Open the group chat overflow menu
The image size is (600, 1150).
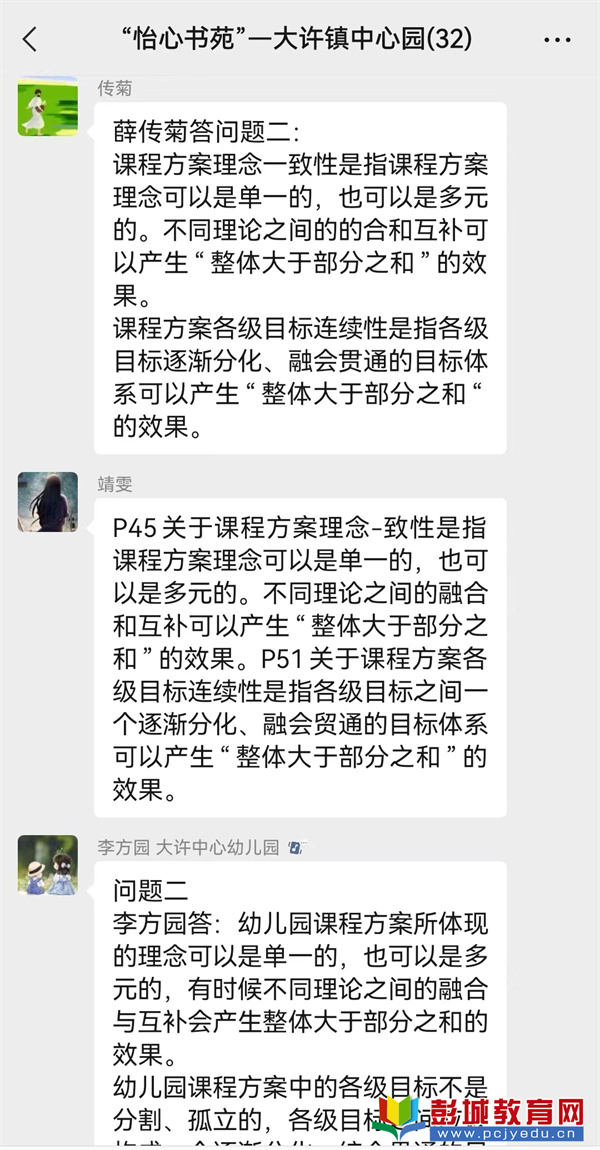557,40
